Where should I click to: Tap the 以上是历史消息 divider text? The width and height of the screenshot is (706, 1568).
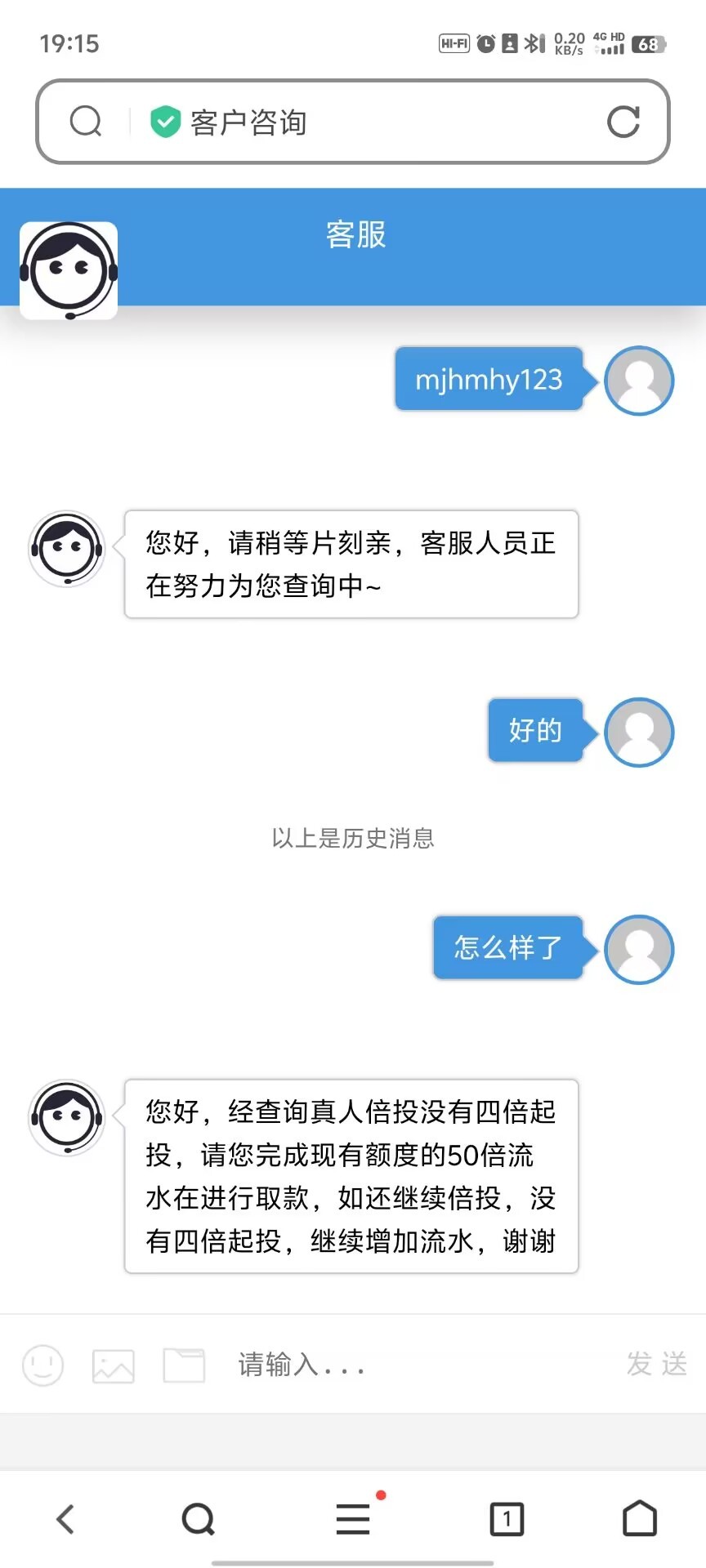pos(351,839)
